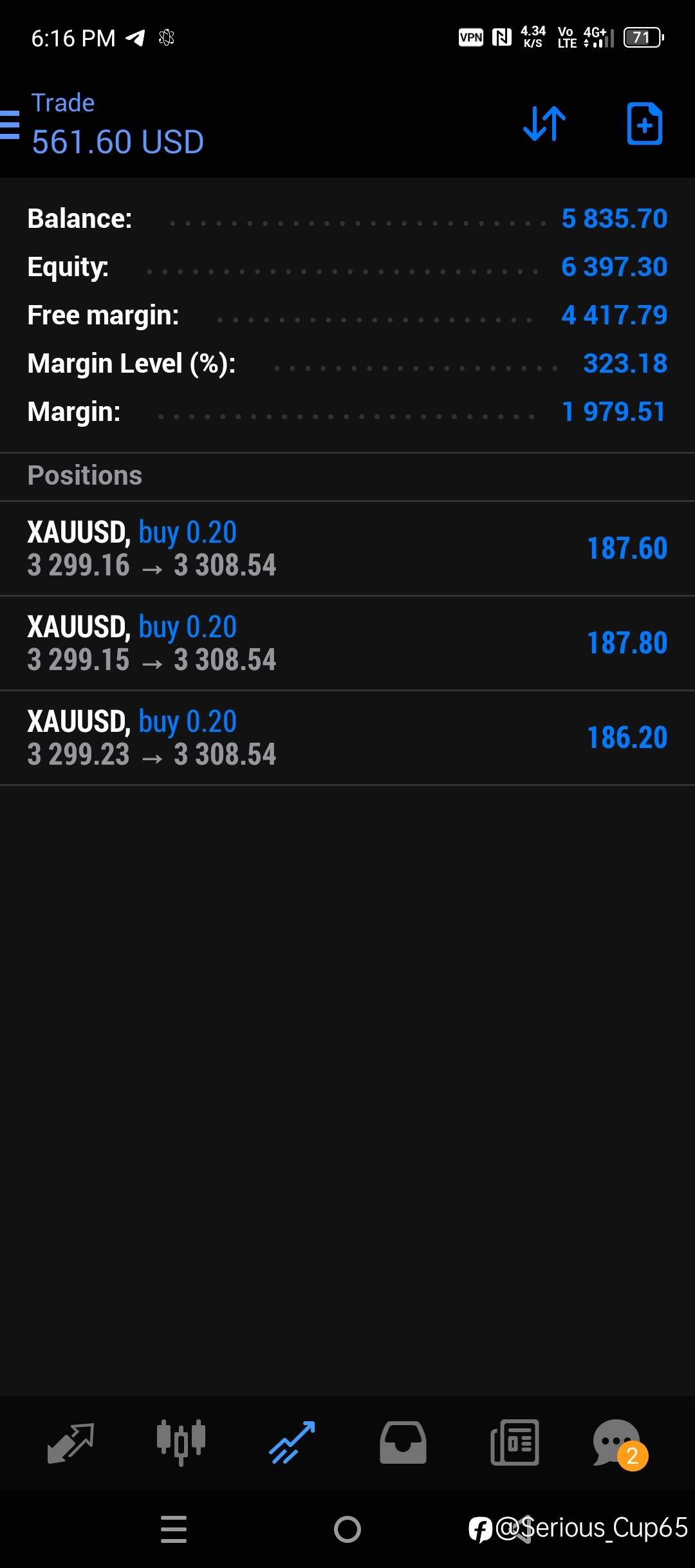Create a new order with plus icon
The height and width of the screenshot is (1568, 695).
645,124
